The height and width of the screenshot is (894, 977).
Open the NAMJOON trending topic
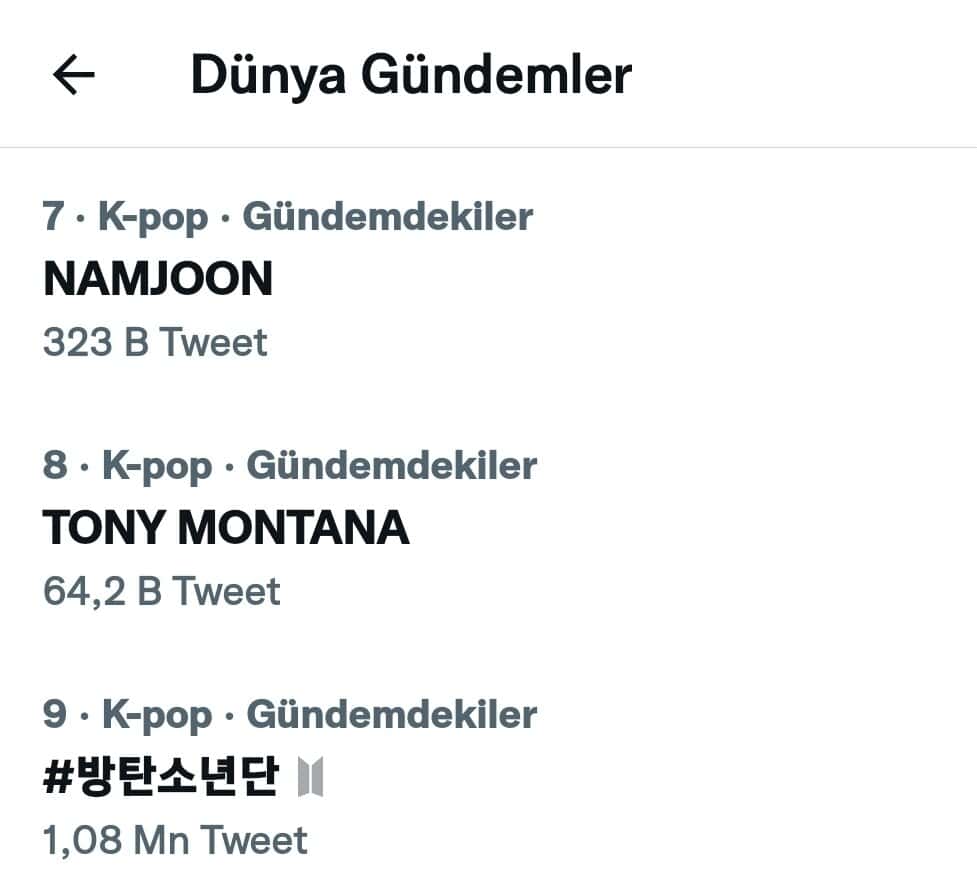pyautogui.click(x=158, y=279)
